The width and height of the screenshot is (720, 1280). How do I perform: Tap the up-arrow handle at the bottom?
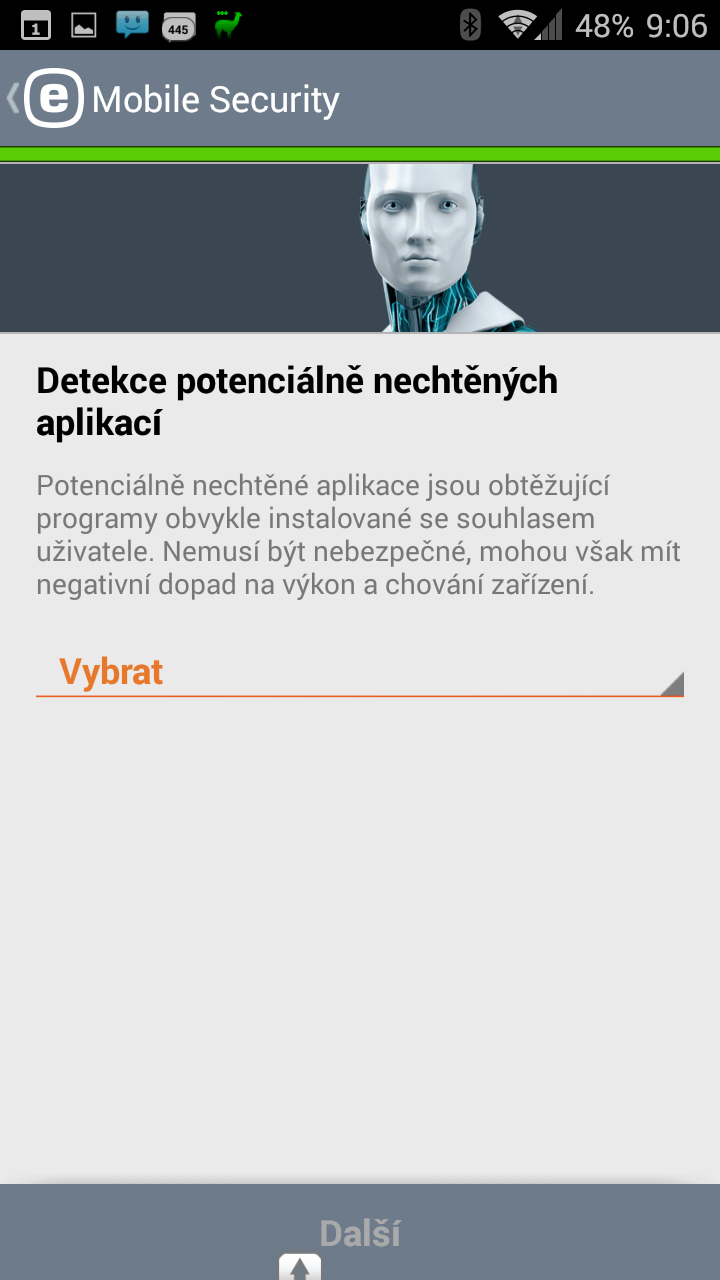coord(300,1267)
